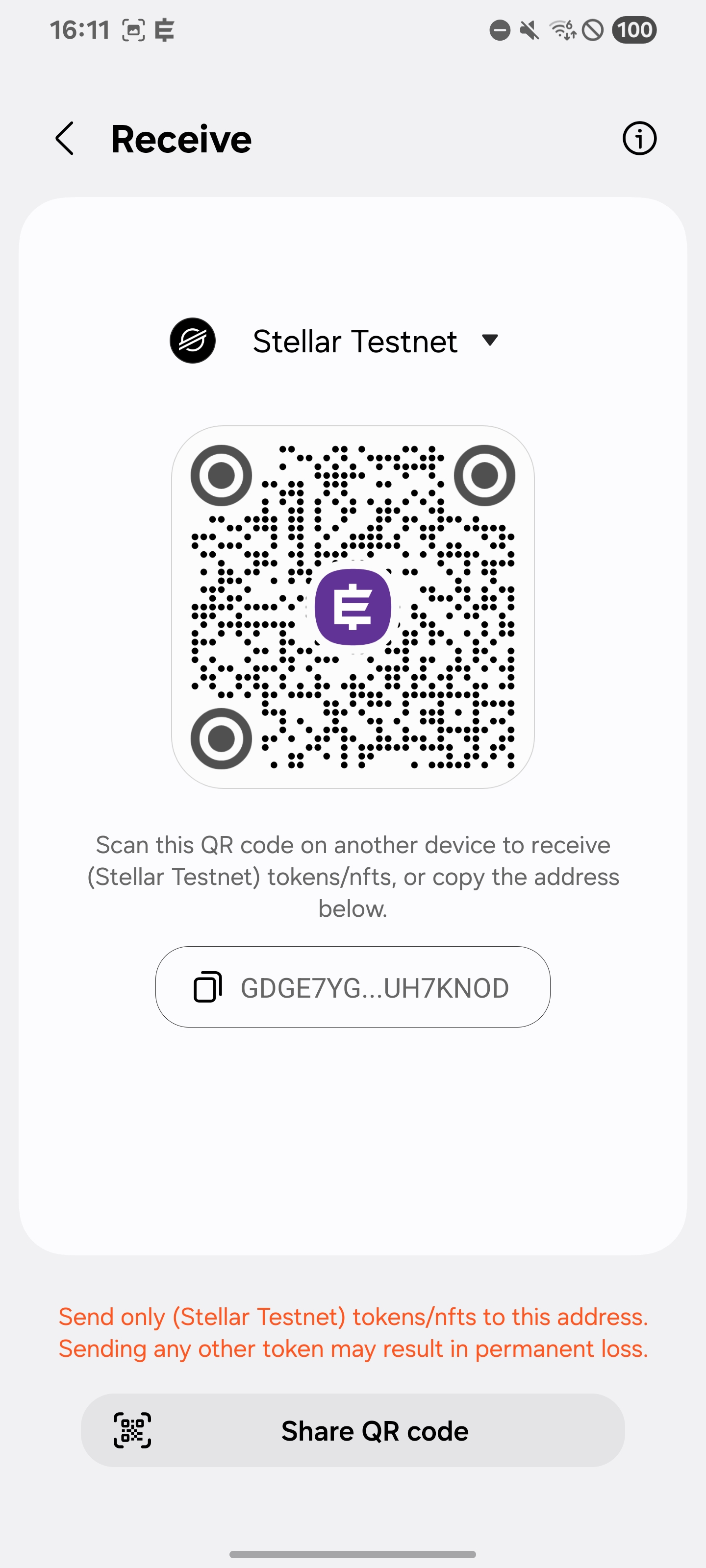Viewport: 706px width, 1568px height.
Task: Open the info icon
Action: click(x=639, y=139)
